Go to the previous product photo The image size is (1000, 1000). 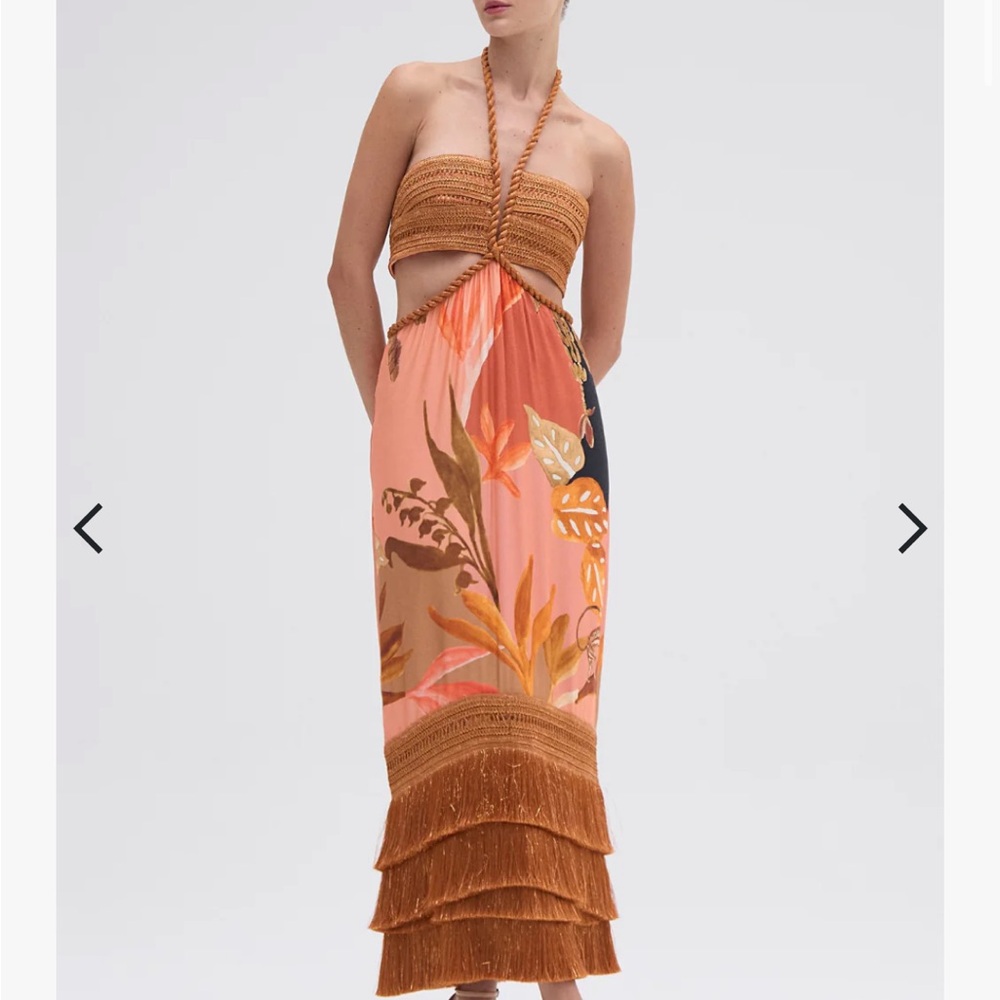(x=88, y=528)
